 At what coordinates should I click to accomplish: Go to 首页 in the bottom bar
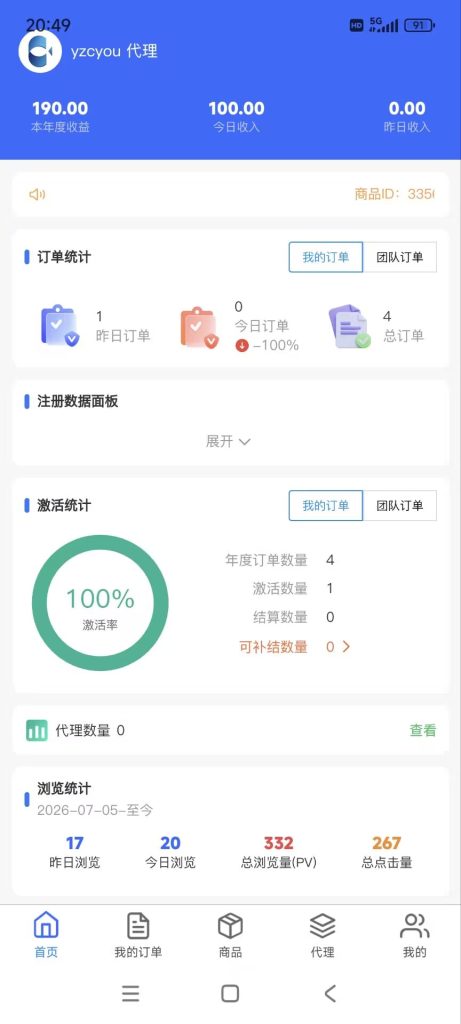[x=46, y=935]
